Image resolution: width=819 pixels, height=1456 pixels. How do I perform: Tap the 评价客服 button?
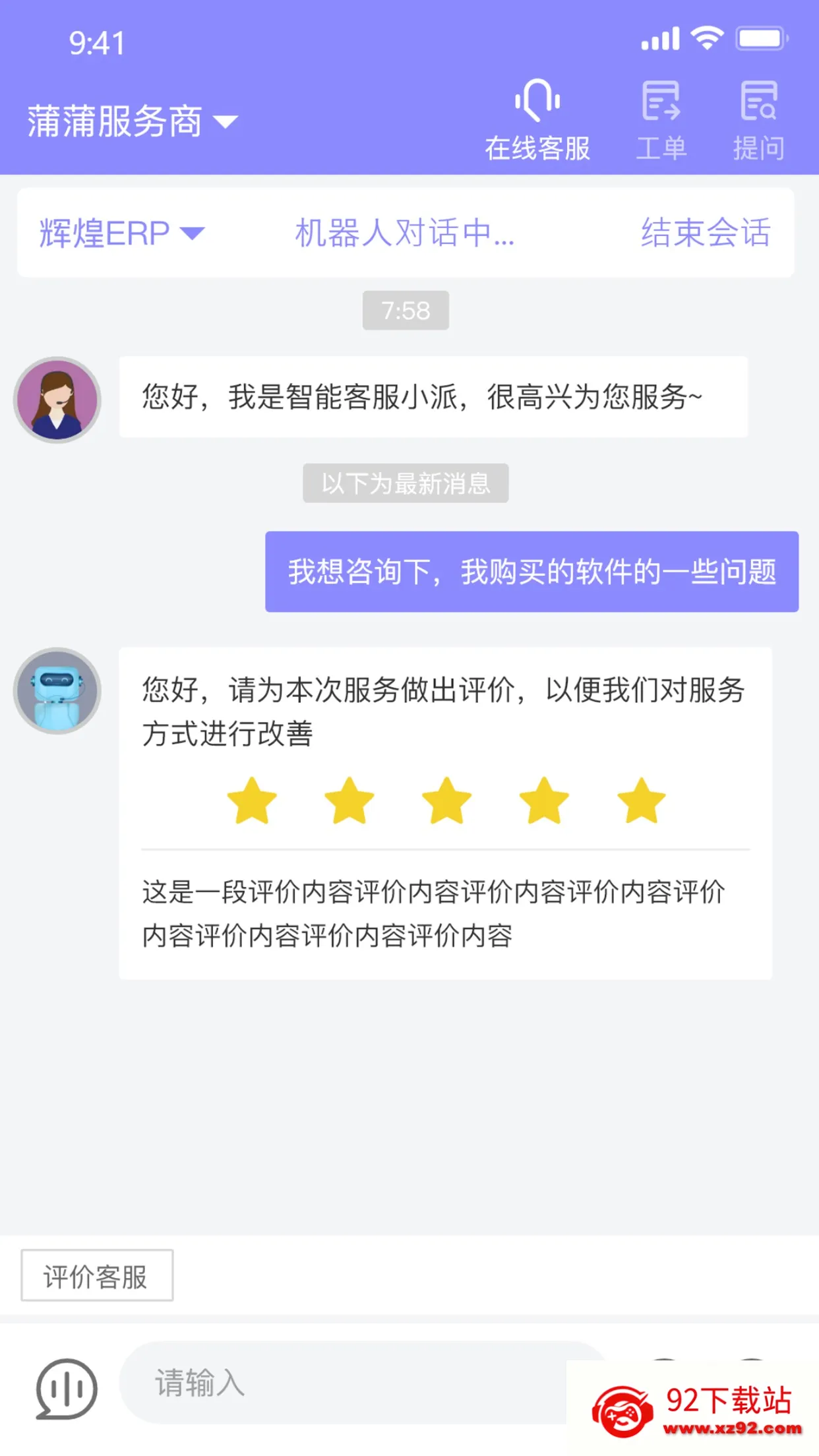(x=97, y=1275)
